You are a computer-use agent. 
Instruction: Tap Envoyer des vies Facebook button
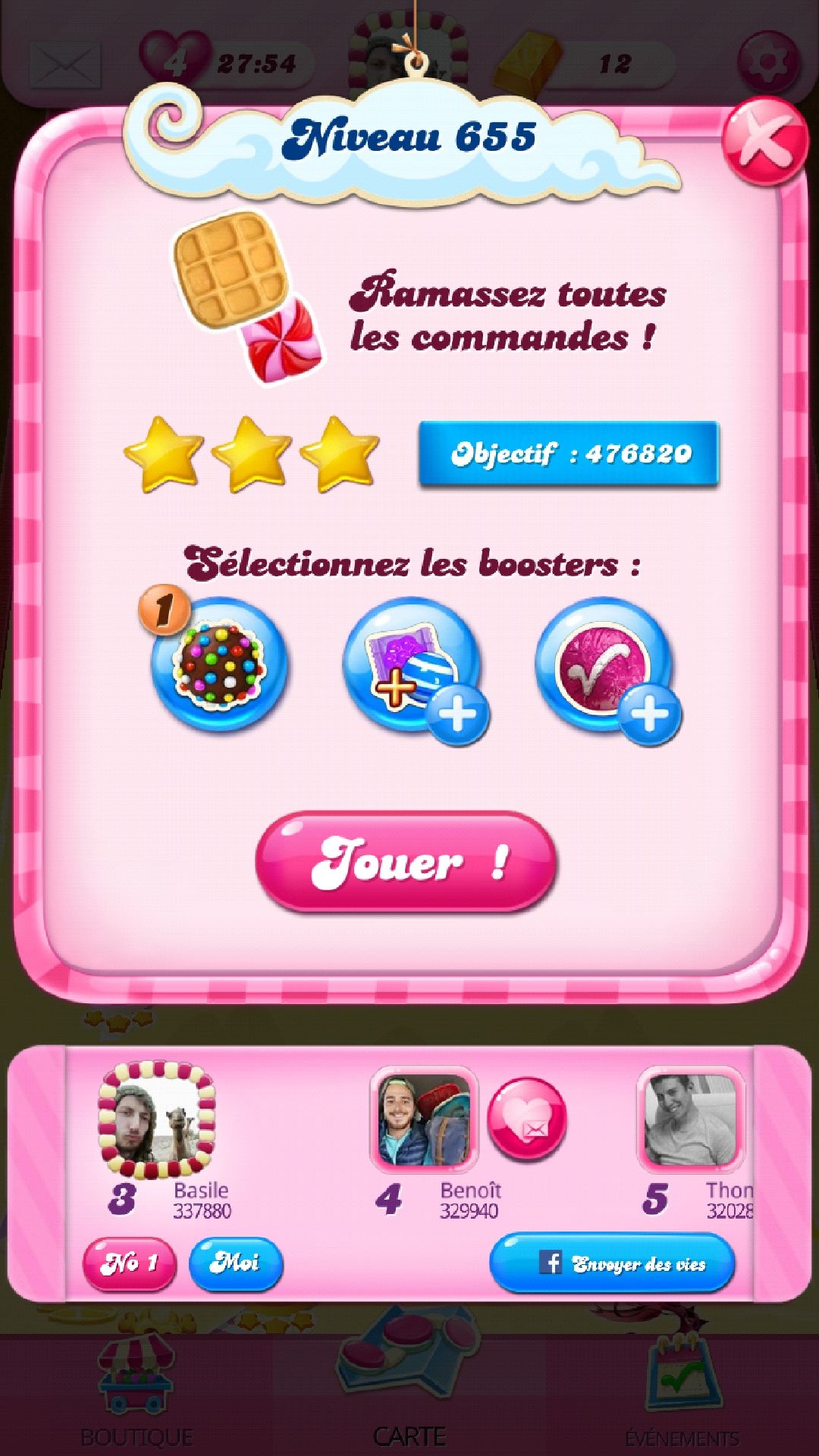click(x=613, y=1263)
